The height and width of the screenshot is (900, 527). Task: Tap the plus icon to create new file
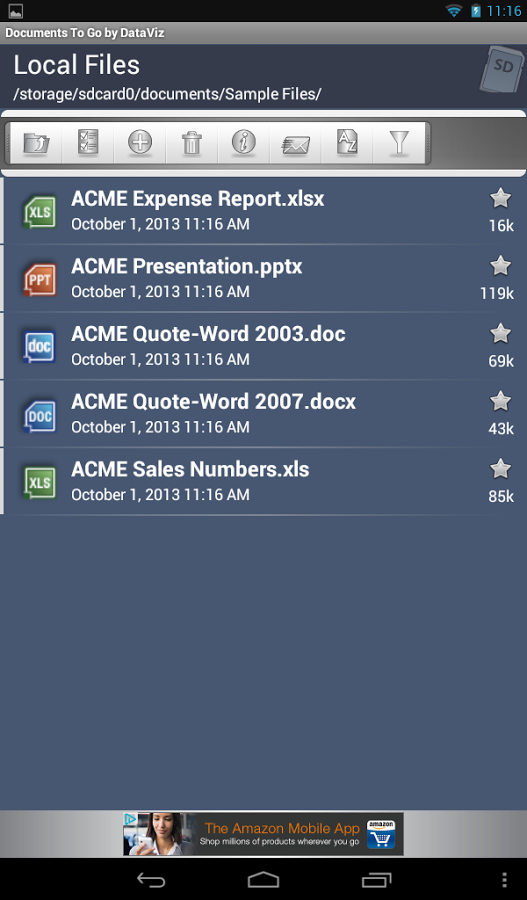(x=140, y=142)
